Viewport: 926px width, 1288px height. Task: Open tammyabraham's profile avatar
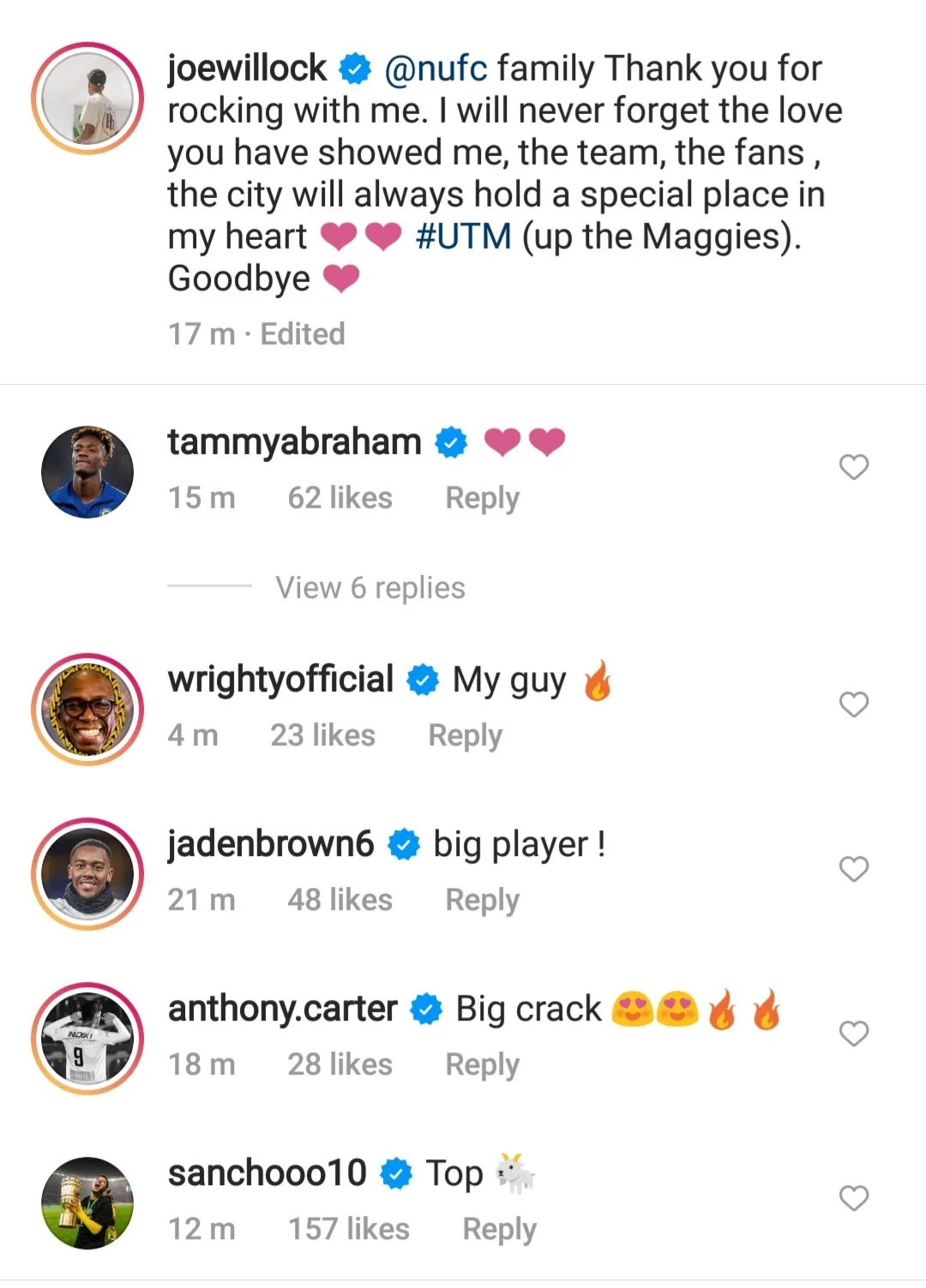point(87,471)
